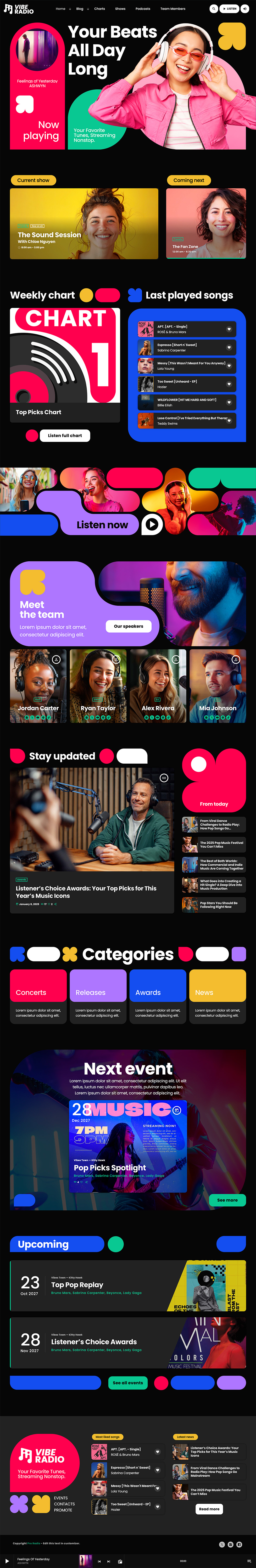Go to the Podcasts page

point(142,9)
